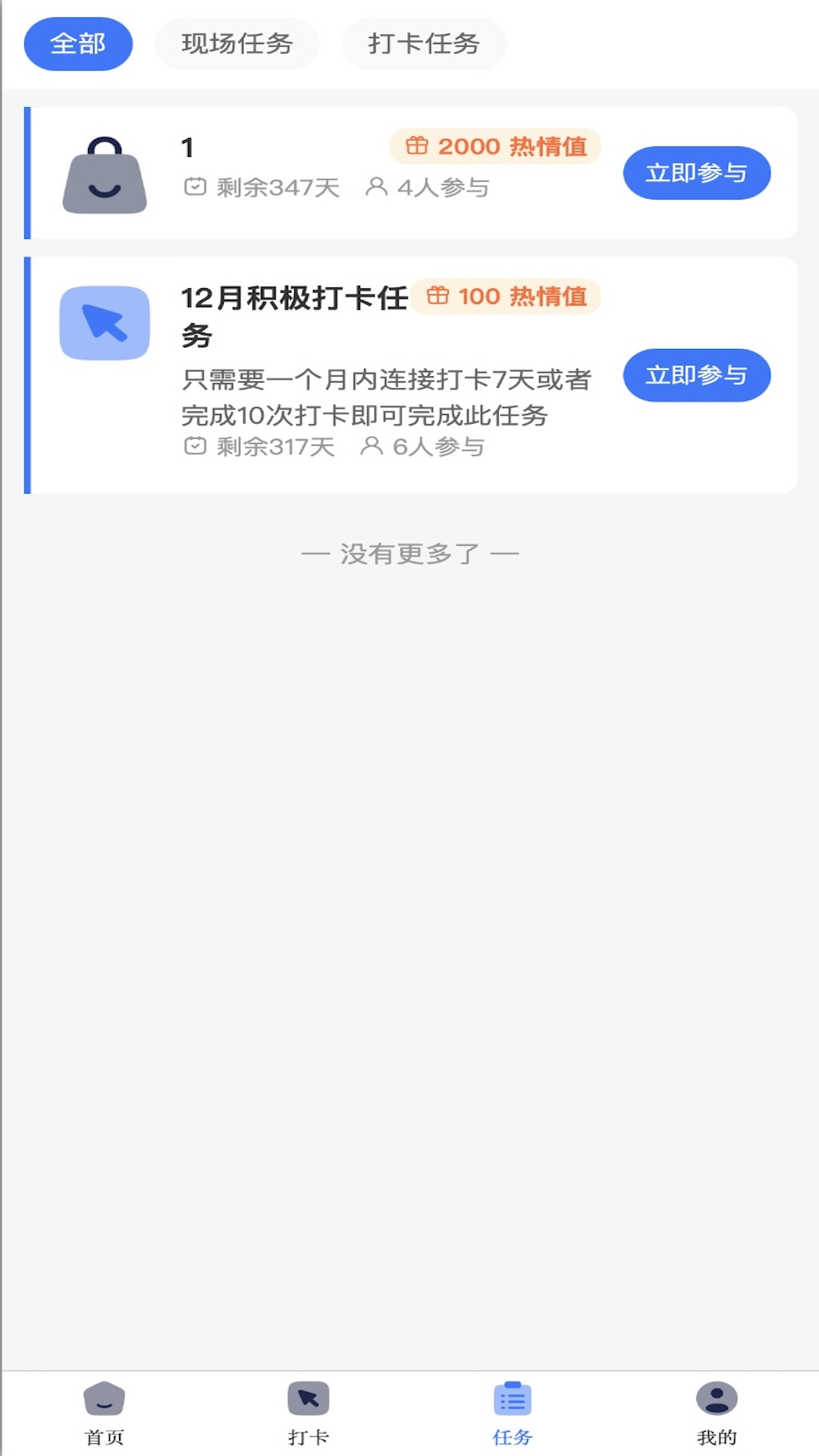This screenshot has width=819, height=1456.
Task: Join 12月积极打卡任务 via 立即参与 button
Action: click(x=697, y=374)
